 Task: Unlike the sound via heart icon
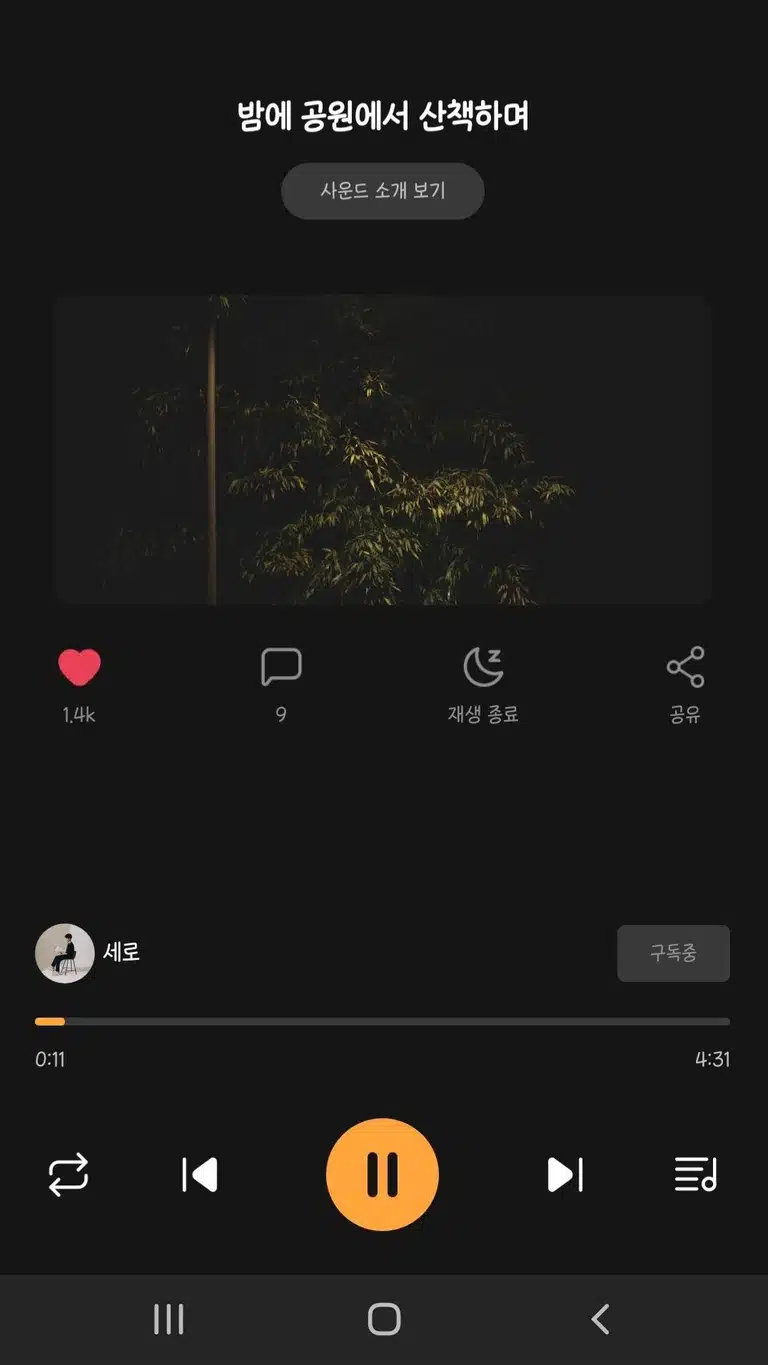[x=79, y=667]
